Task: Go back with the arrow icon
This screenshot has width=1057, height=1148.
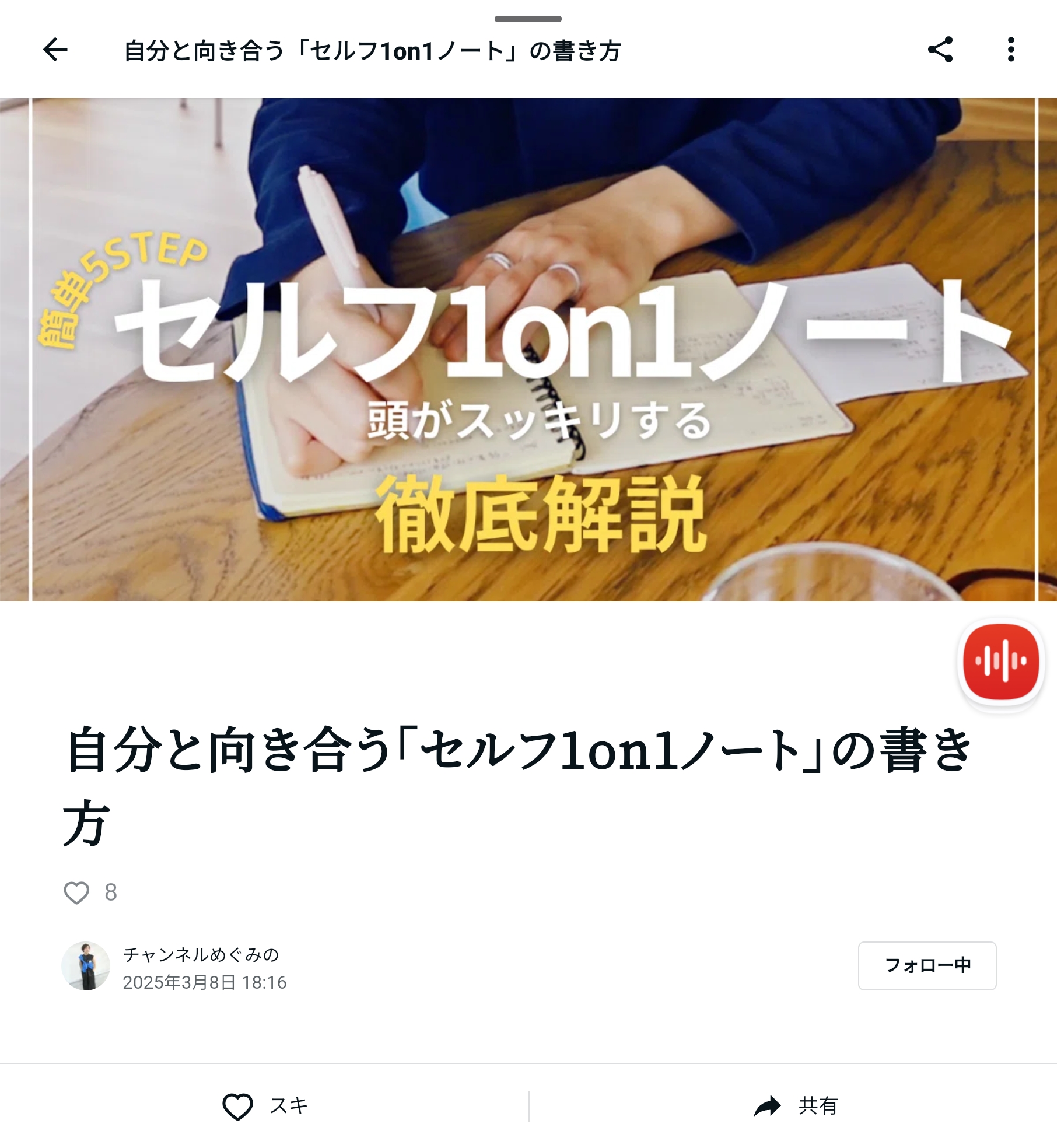Action: [x=55, y=50]
